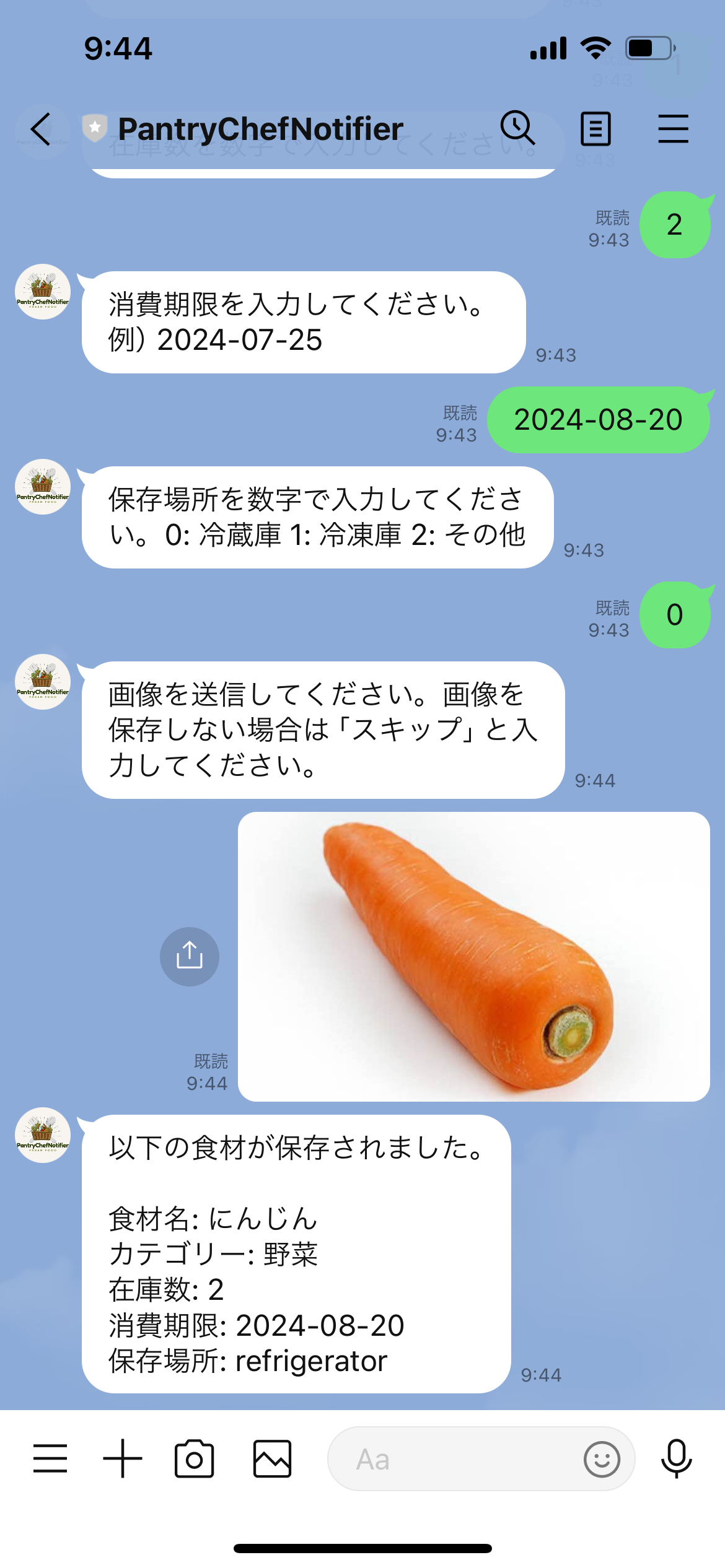
Task: Share the carrot image
Action: tap(190, 956)
